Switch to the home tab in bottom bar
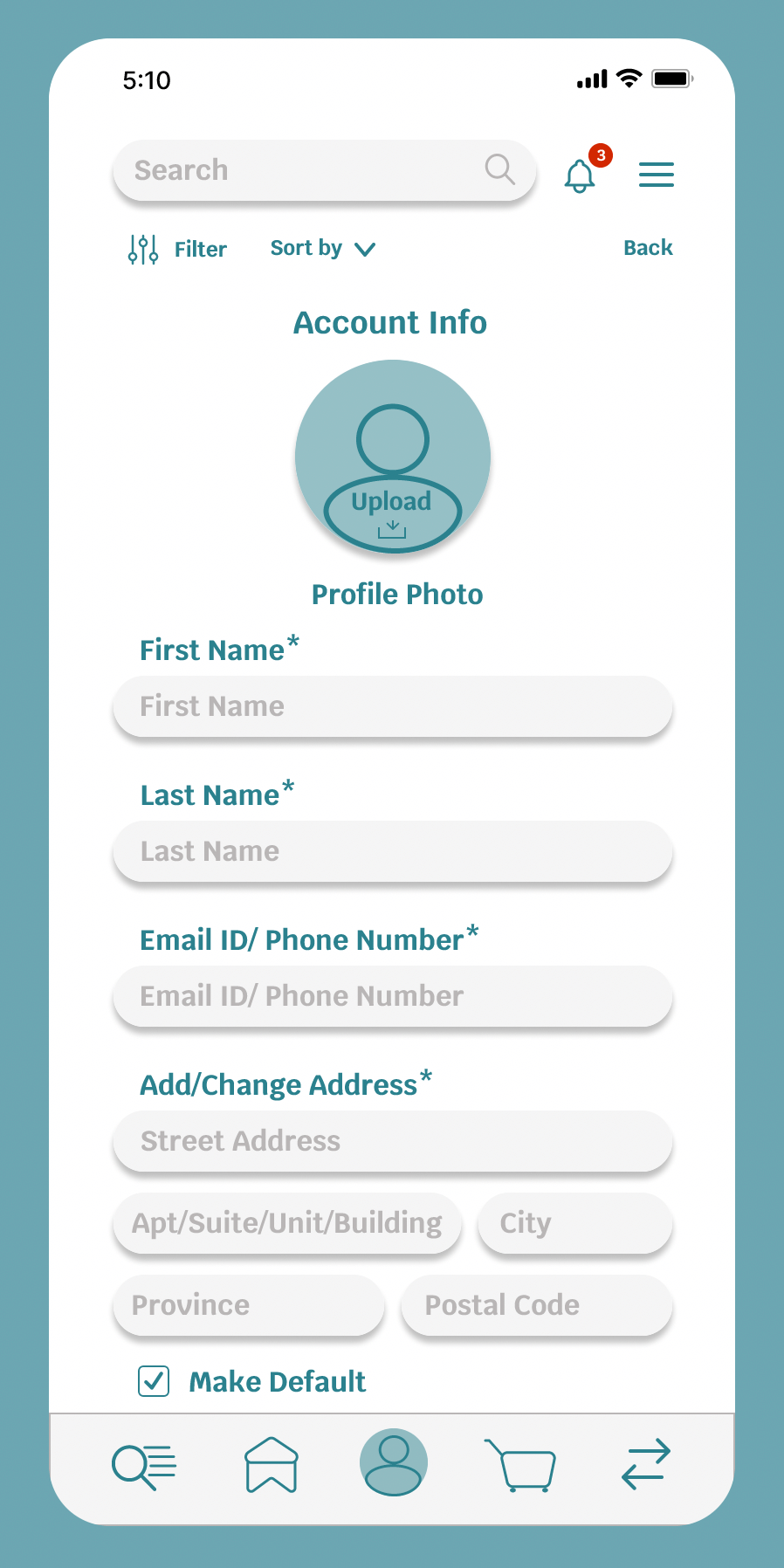 point(271,1465)
